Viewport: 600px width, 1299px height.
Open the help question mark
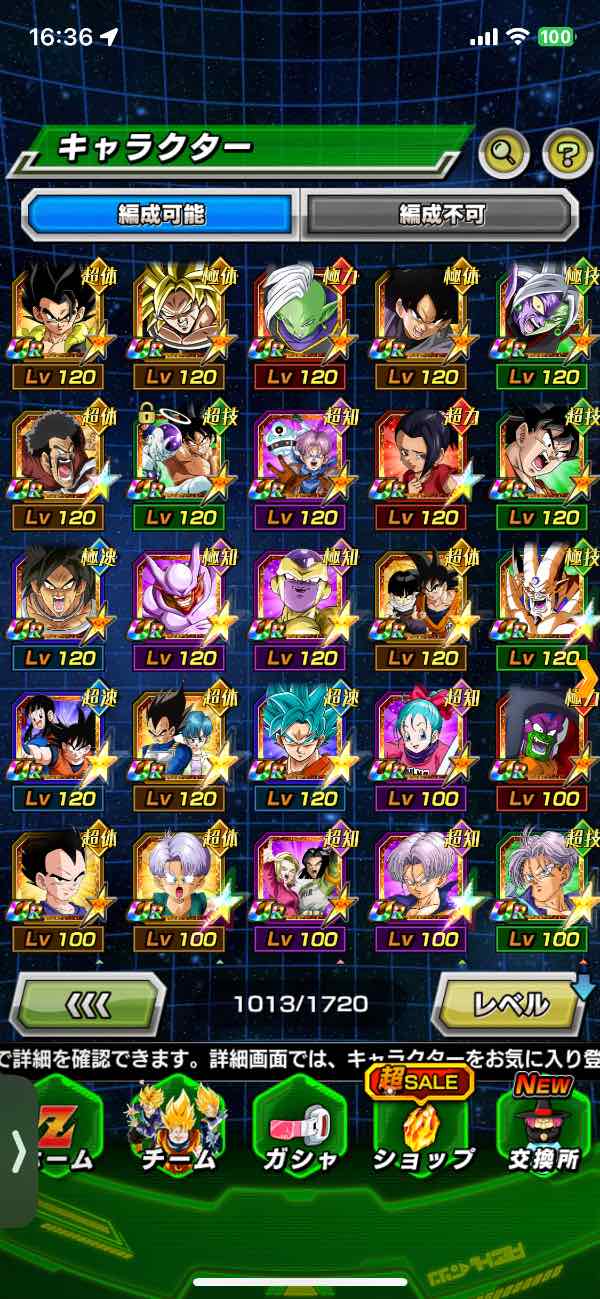pos(567,153)
